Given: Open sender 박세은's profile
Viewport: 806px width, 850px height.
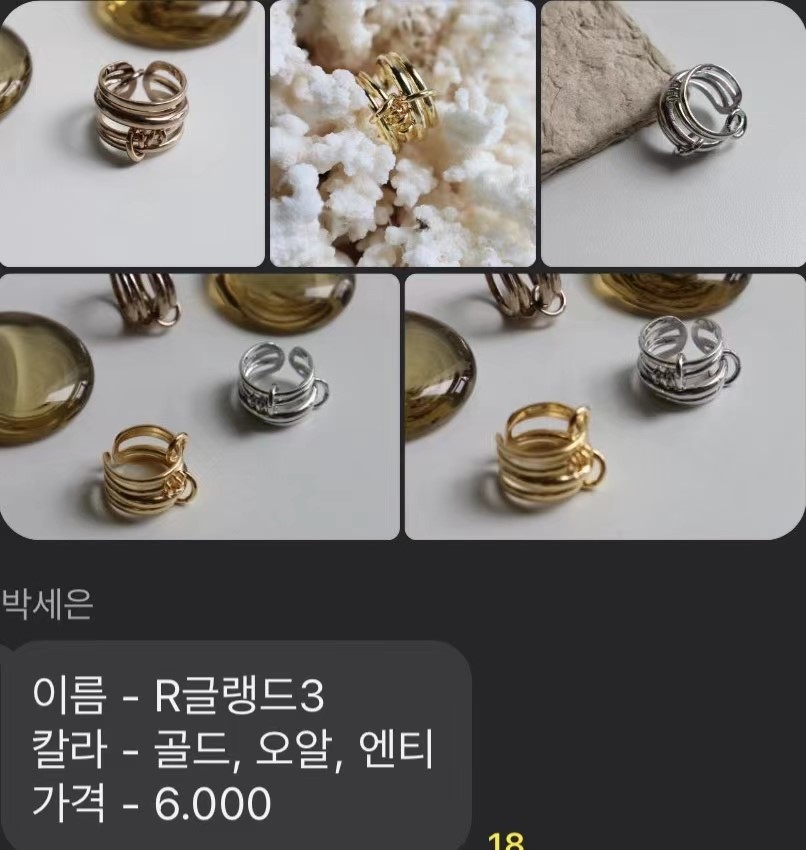Looking at the screenshot, I should point(47,605).
